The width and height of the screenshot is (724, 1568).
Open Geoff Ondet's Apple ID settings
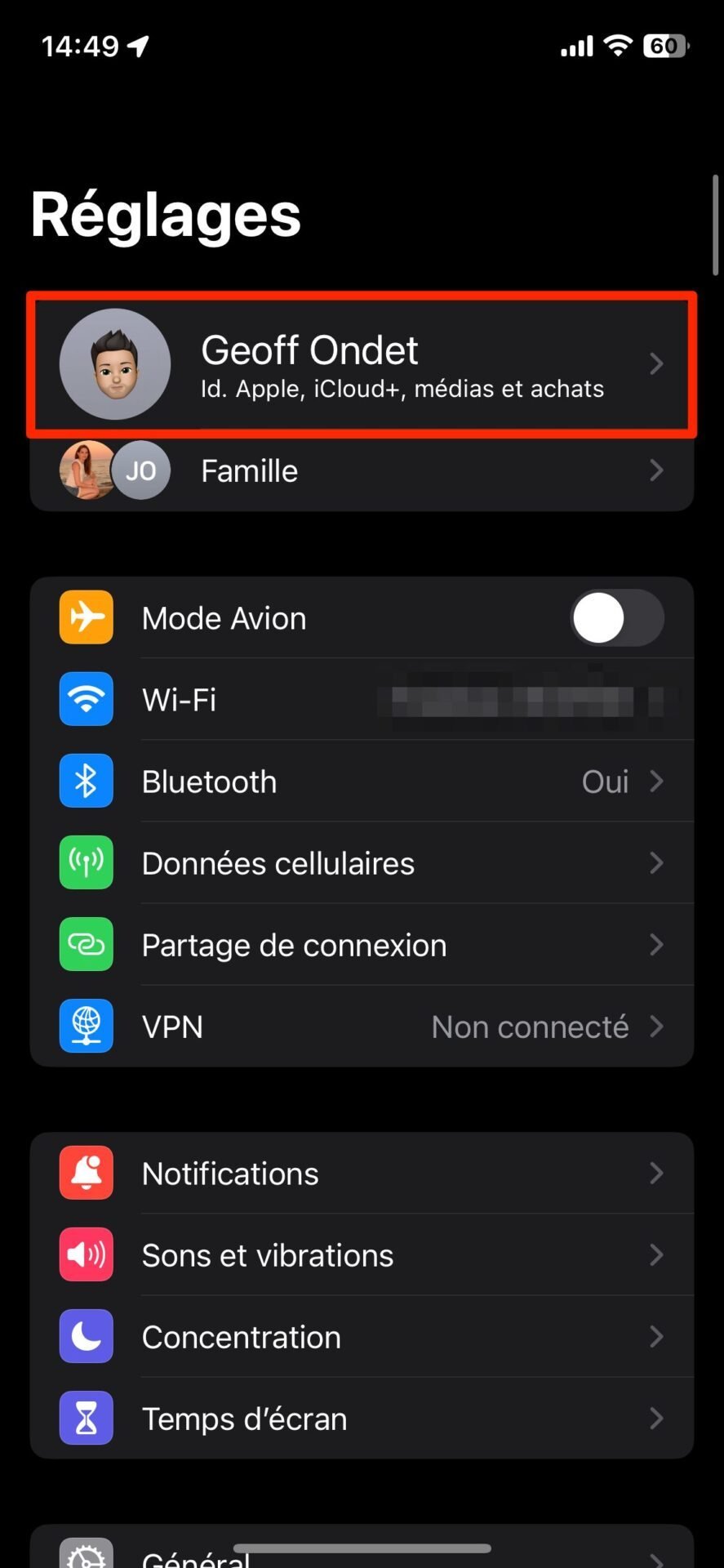[362, 364]
